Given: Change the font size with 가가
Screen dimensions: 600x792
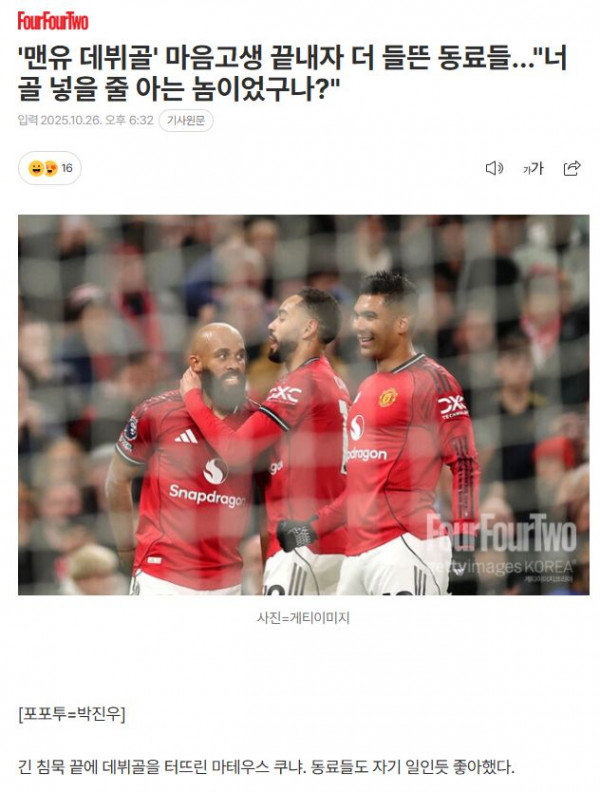Looking at the screenshot, I should point(533,168).
